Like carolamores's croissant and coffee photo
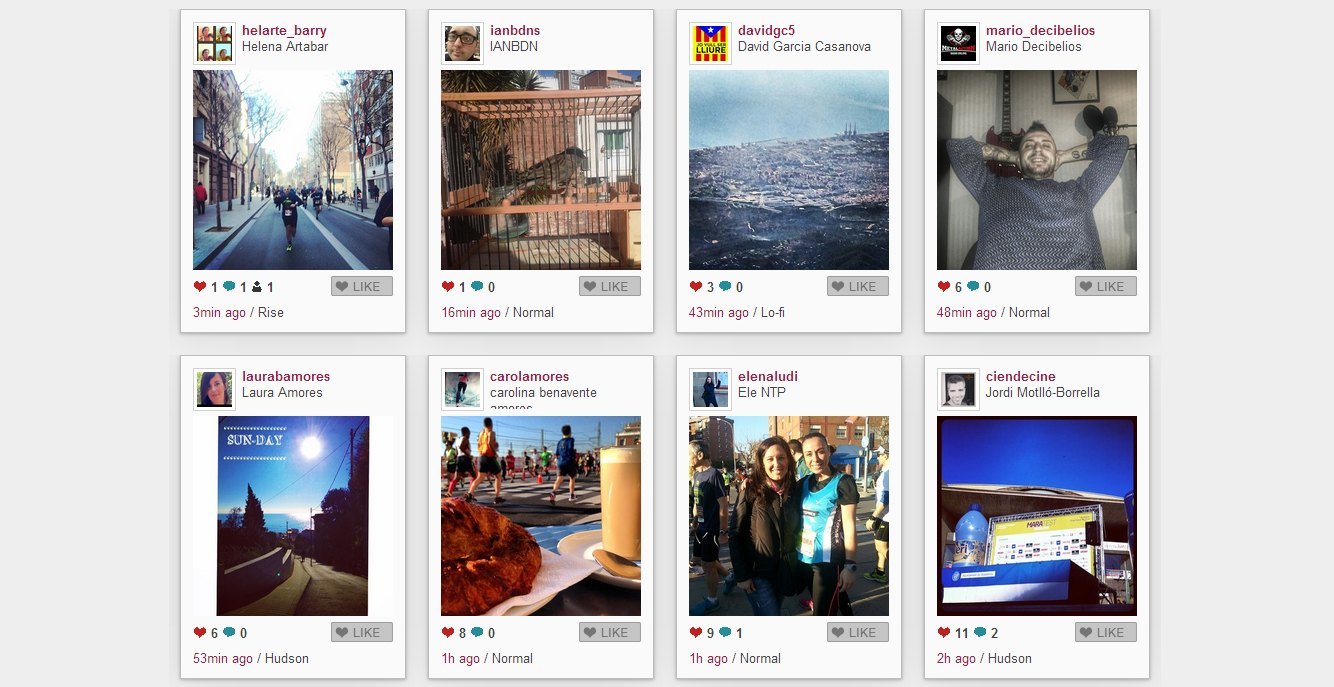 610,632
